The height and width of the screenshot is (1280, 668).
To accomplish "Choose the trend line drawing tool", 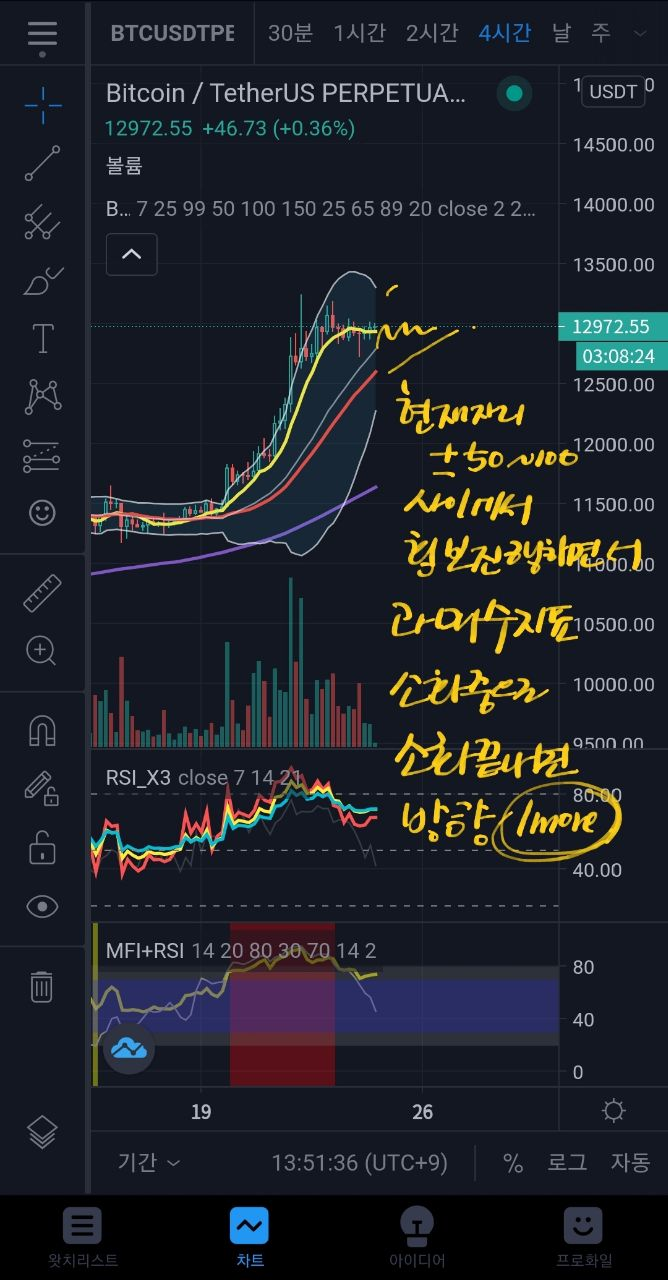I will point(42,163).
